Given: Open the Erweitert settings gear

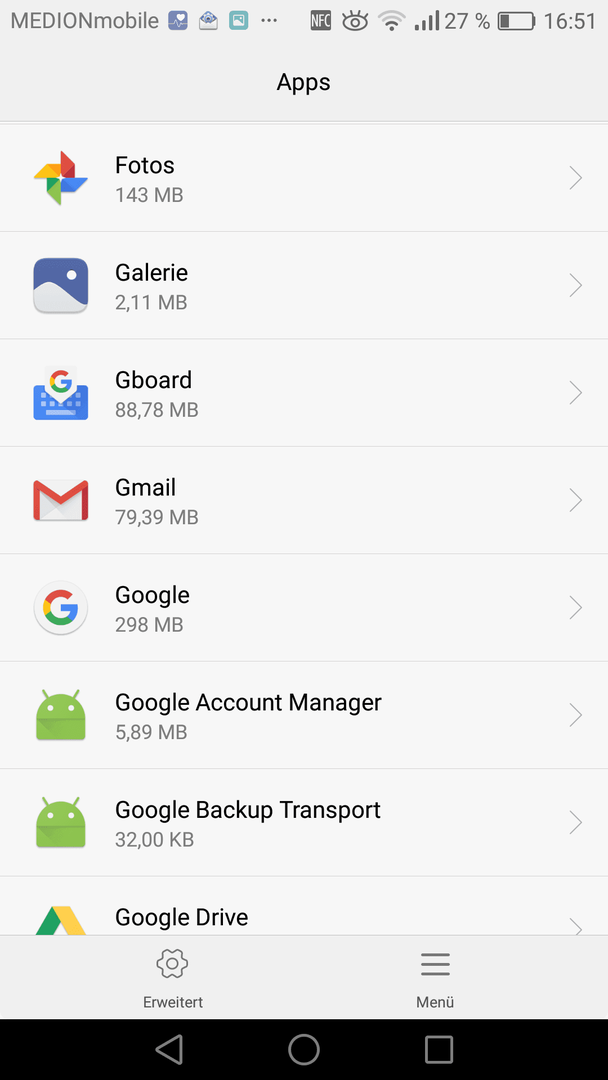Looking at the screenshot, I should coord(173,977).
